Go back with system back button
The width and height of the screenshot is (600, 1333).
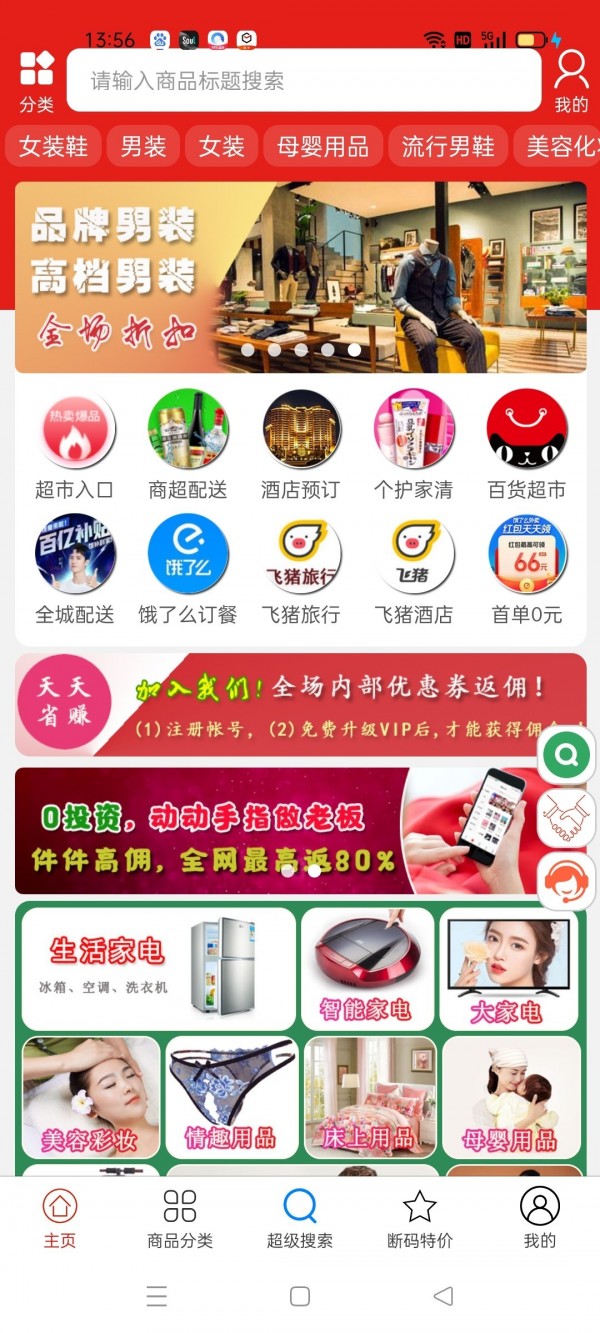point(443,1296)
